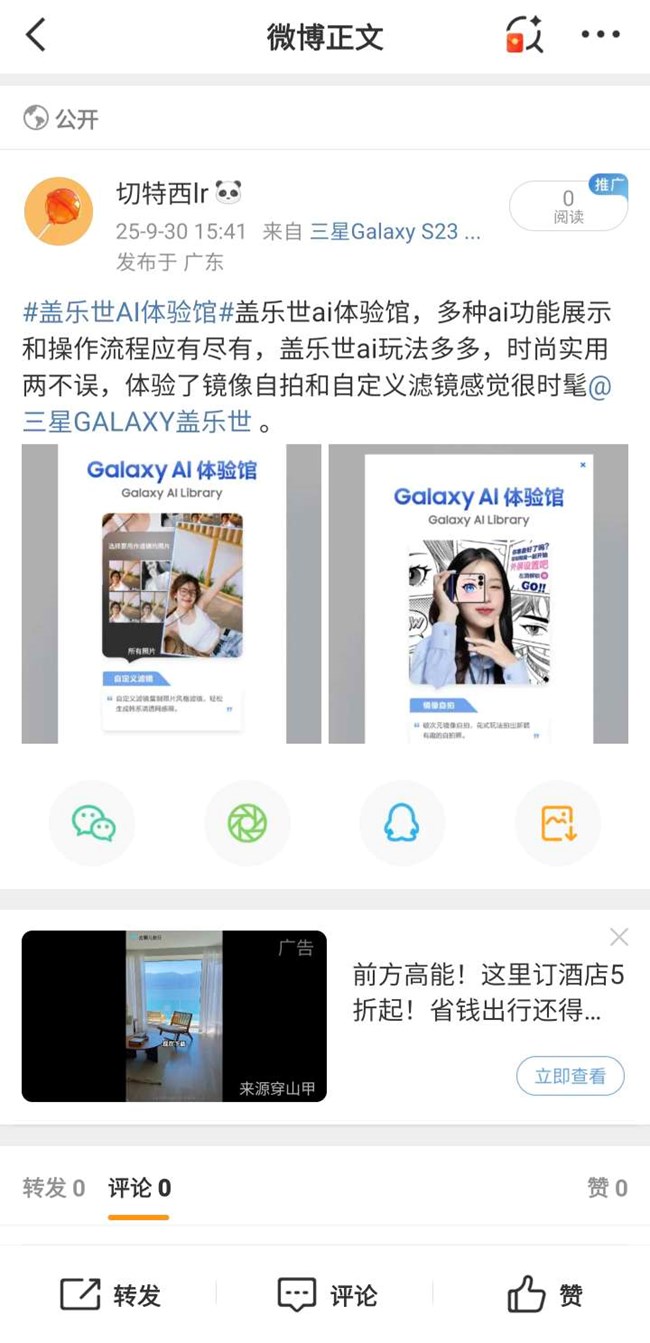
Task: Open the 三星Galaxy S23 source link
Action: 395,232
